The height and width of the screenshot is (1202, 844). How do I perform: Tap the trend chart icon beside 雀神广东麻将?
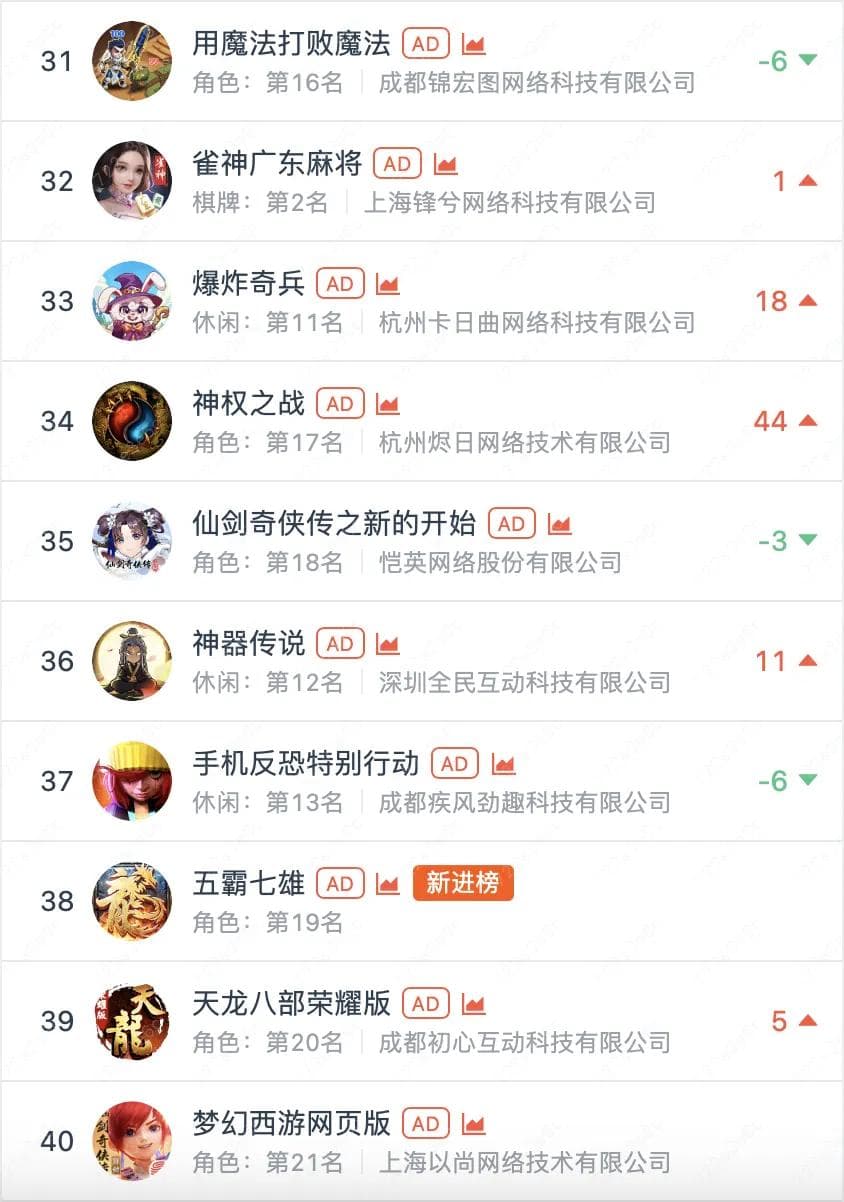coord(445,164)
